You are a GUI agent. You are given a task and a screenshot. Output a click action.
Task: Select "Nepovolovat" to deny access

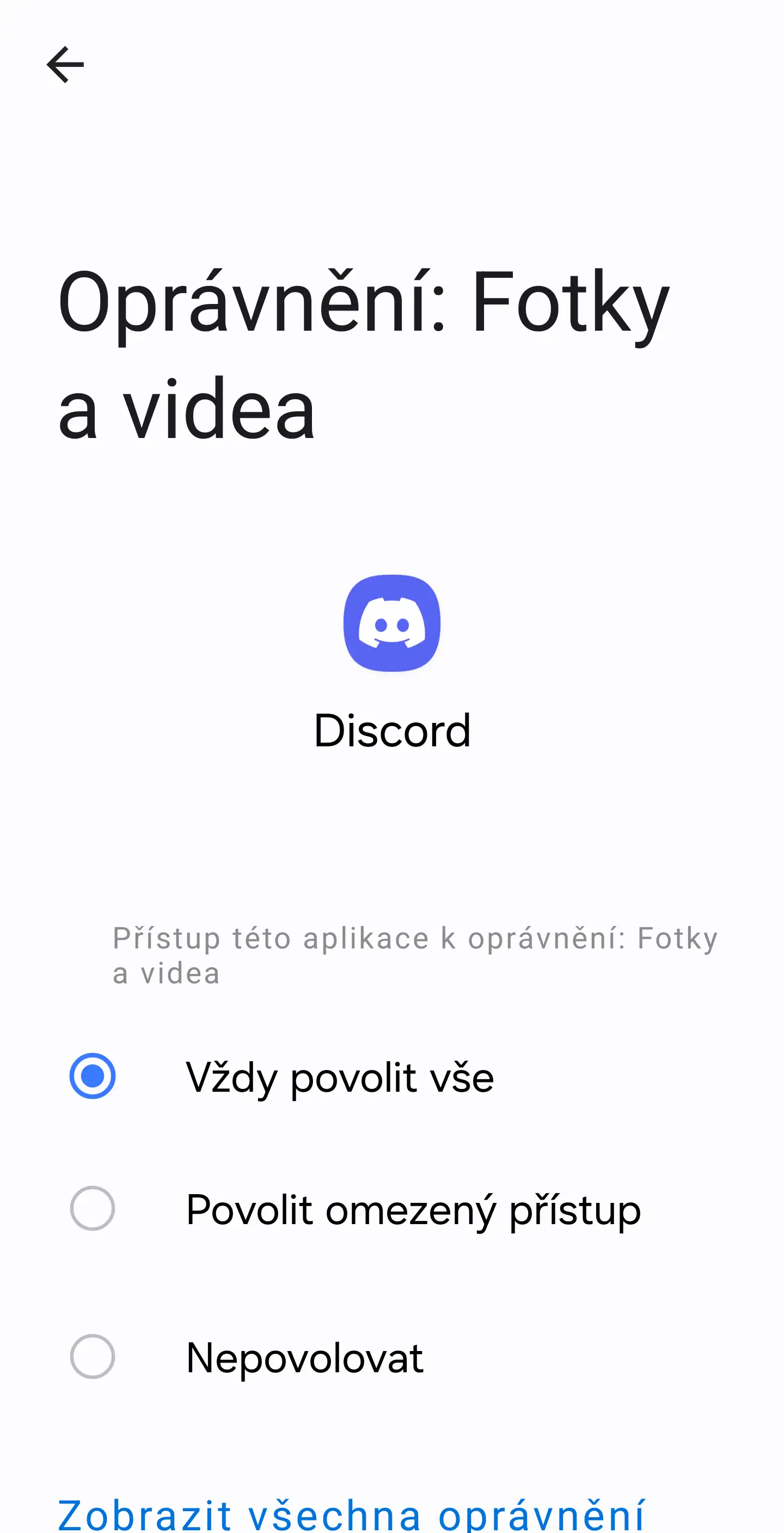(x=392, y=1358)
